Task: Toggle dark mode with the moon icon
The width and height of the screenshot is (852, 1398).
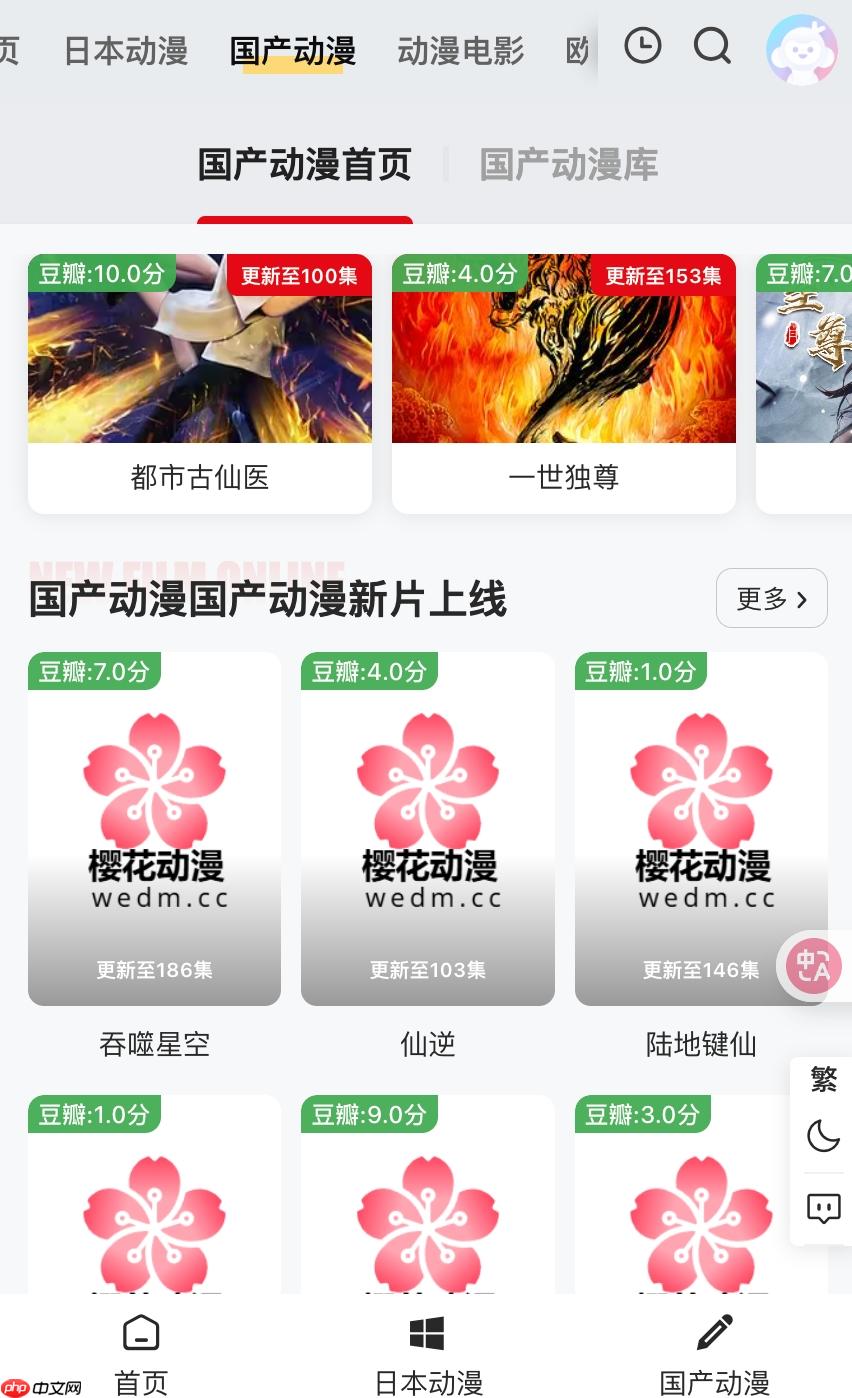Action: coord(822,1136)
